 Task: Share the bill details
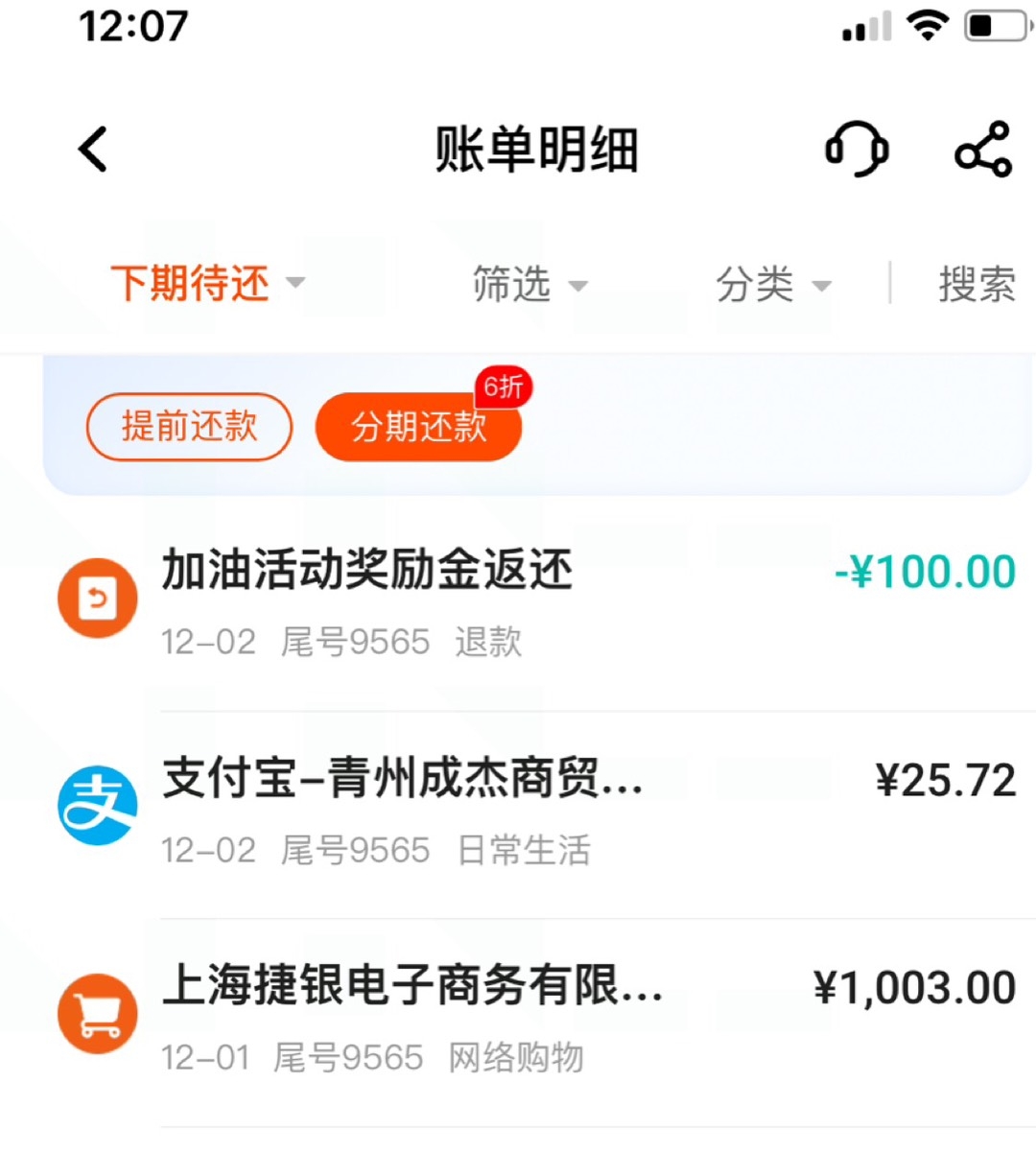(983, 150)
